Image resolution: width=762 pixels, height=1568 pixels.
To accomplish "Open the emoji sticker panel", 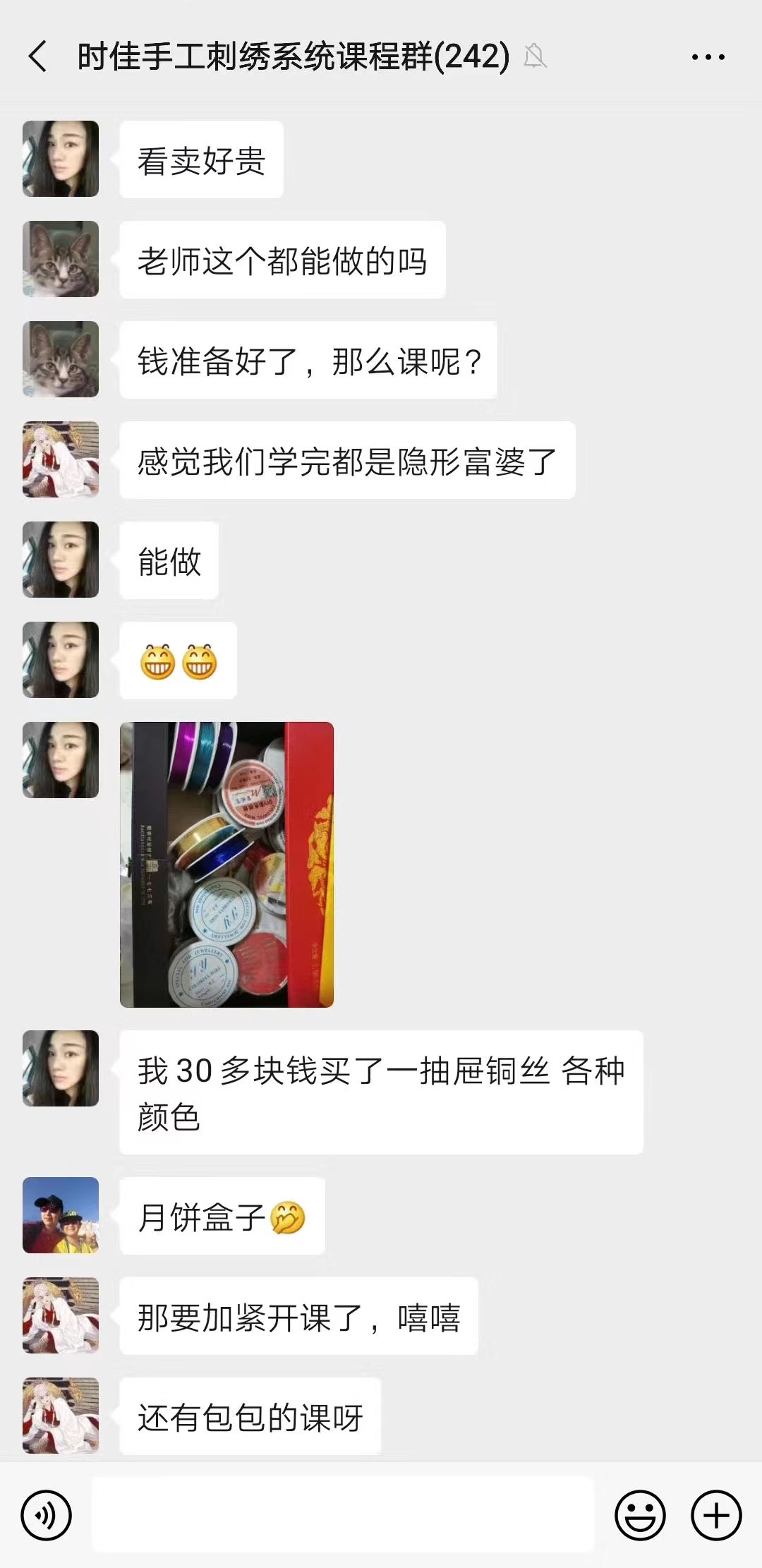I will pyautogui.click(x=640, y=1515).
